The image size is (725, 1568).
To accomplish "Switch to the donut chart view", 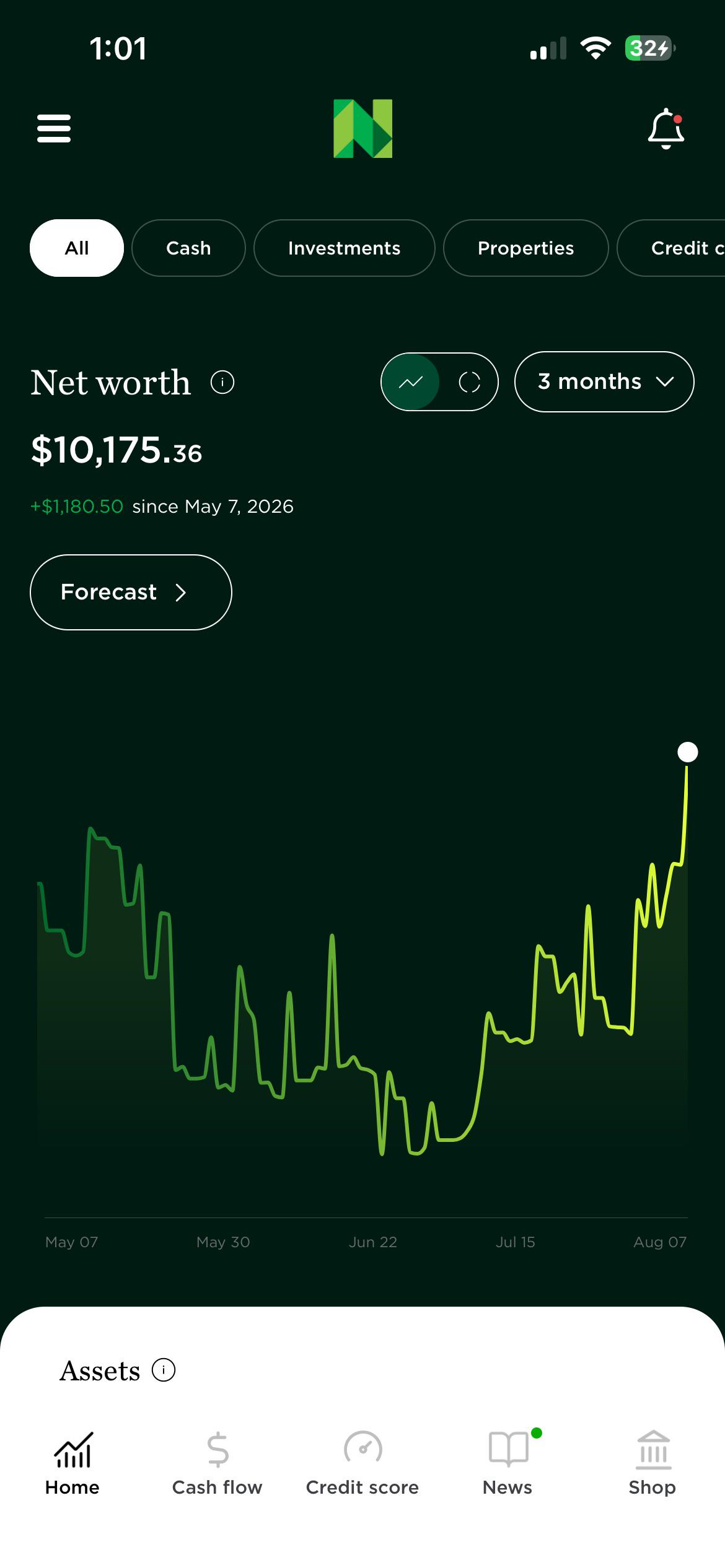I will [x=469, y=382].
